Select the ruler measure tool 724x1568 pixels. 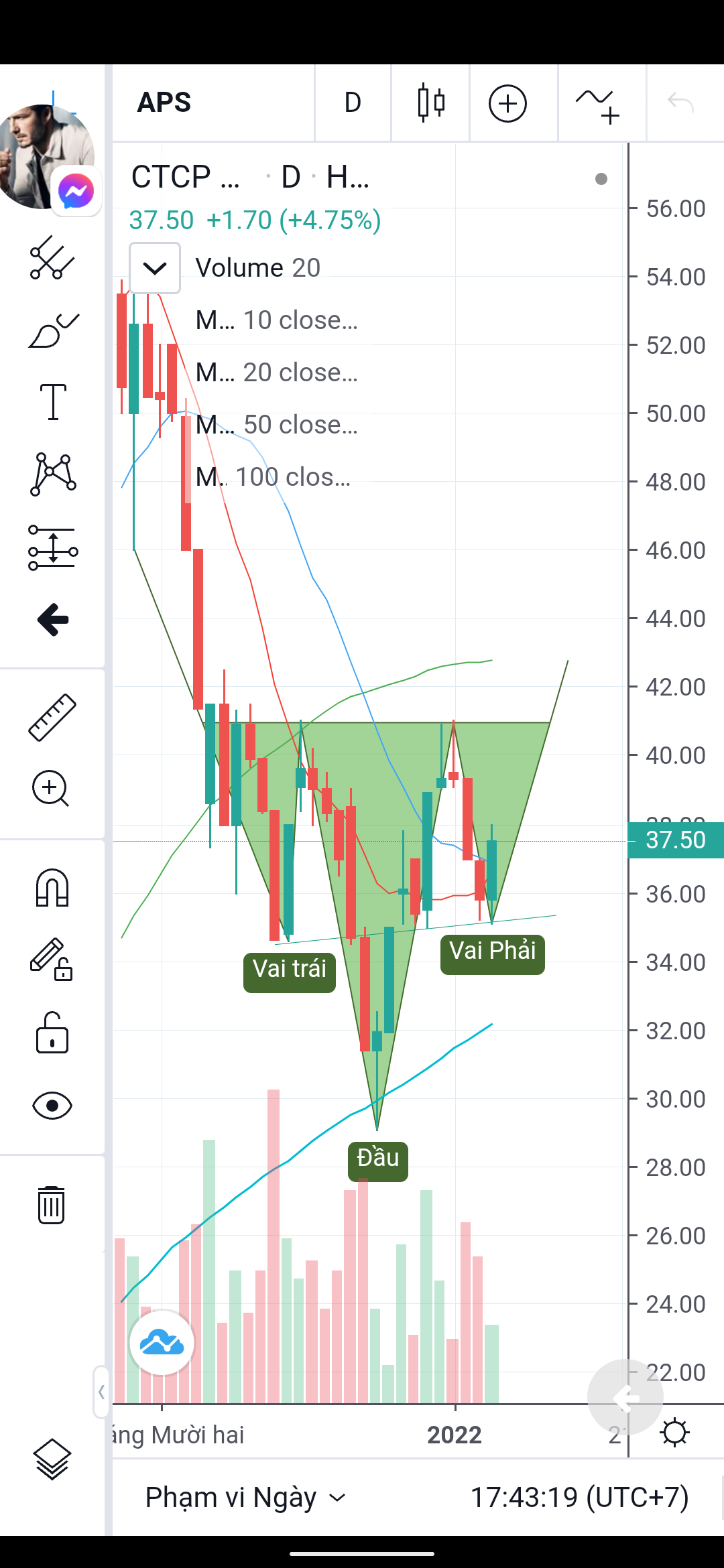(52, 717)
